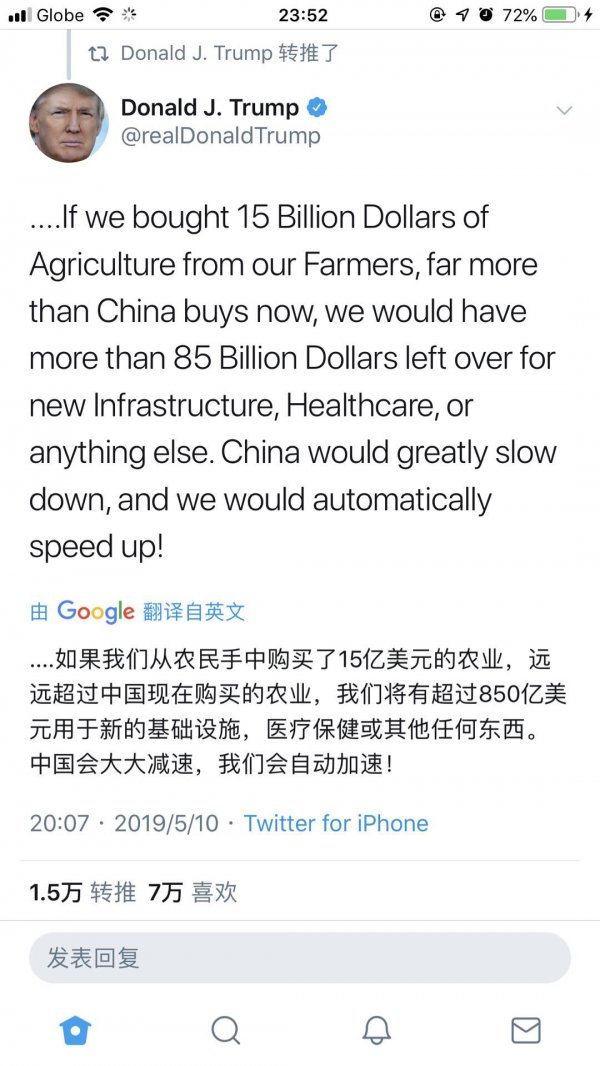
Task: Switch to the Messages tab
Action: (x=525, y=1029)
